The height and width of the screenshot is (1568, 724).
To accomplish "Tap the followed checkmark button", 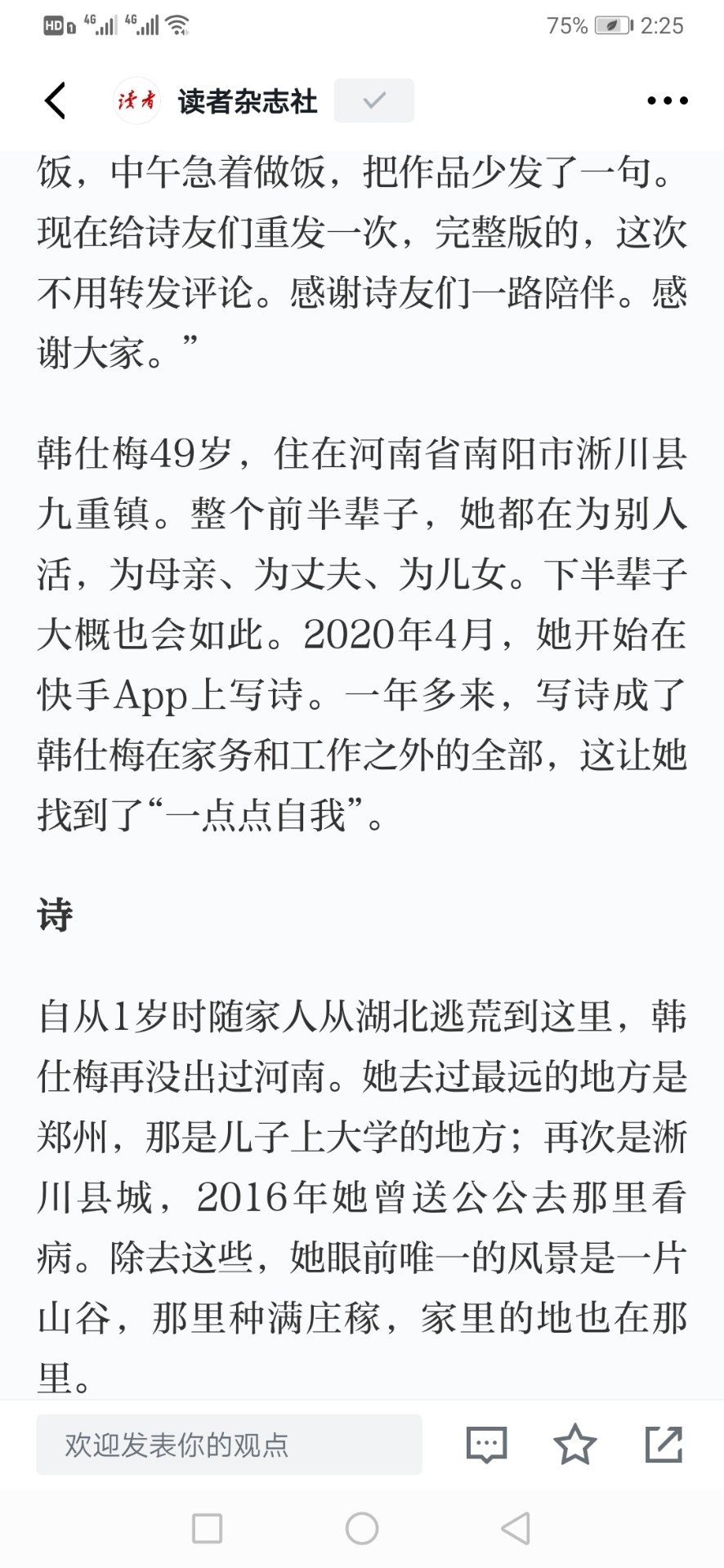I will click(x=374, y=100).
